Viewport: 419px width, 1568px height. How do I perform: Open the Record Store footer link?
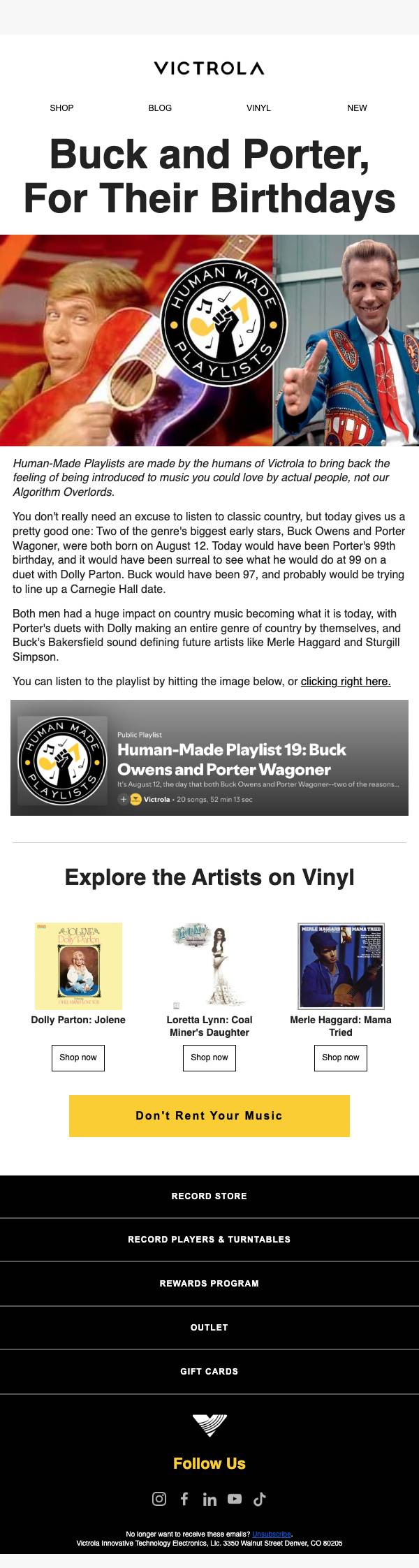tap(209, 1196)
